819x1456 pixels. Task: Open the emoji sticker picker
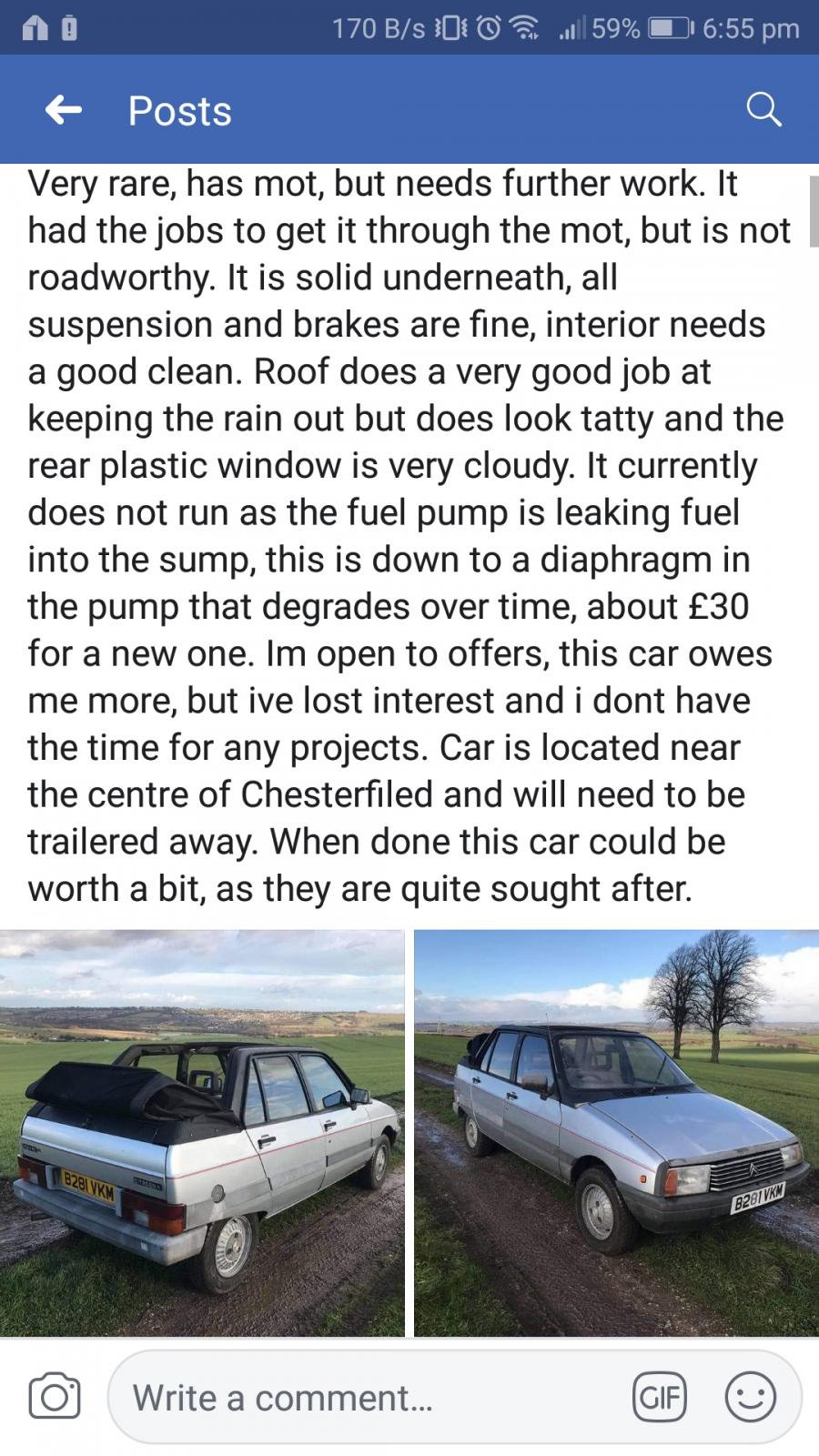coord(750,1397)
